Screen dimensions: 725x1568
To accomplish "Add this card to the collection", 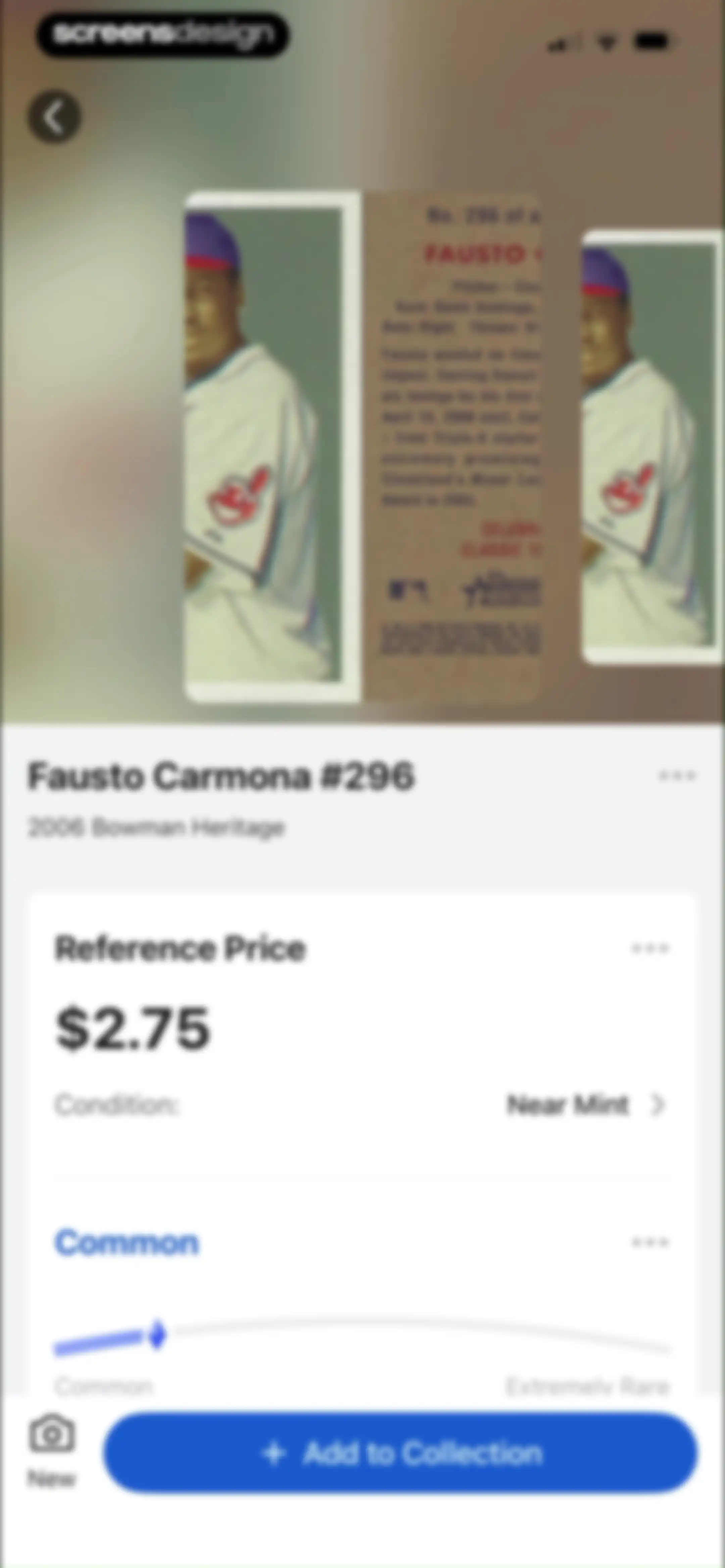I will pyautogui.click(x=400, y=1453).
